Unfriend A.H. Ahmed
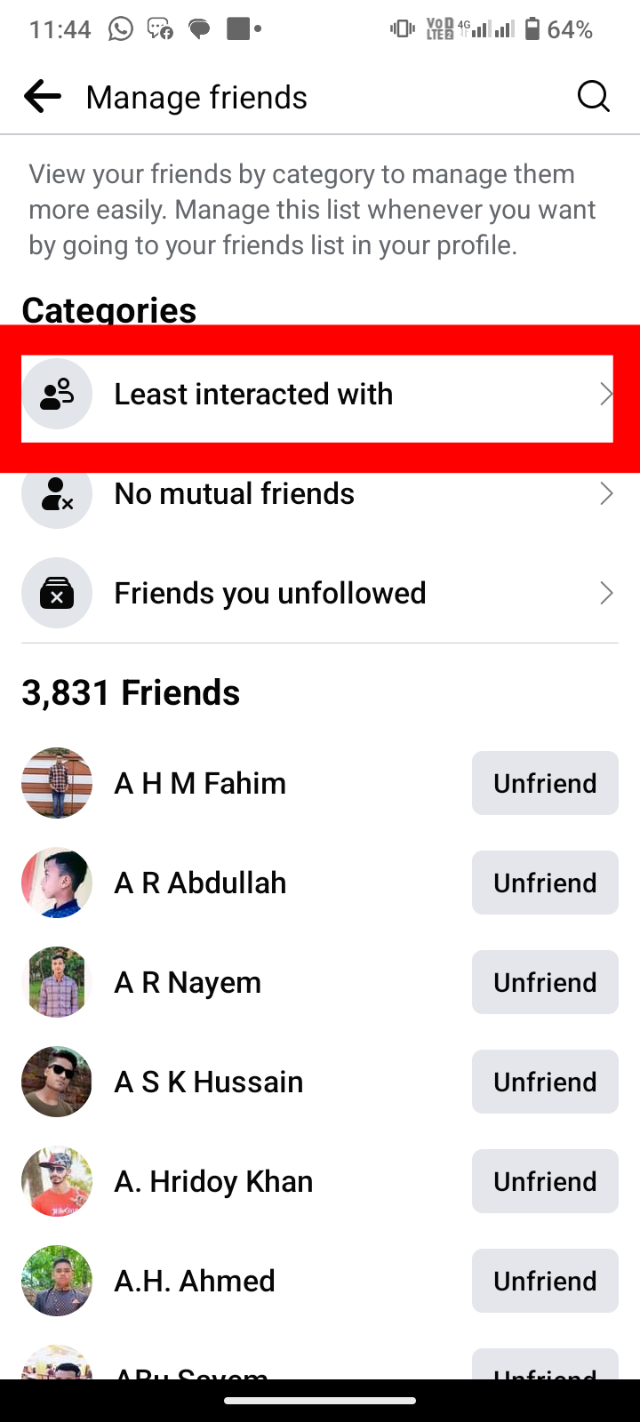Image resolution: width=640 pixels, height=1422 pixels. [545, 1281]
